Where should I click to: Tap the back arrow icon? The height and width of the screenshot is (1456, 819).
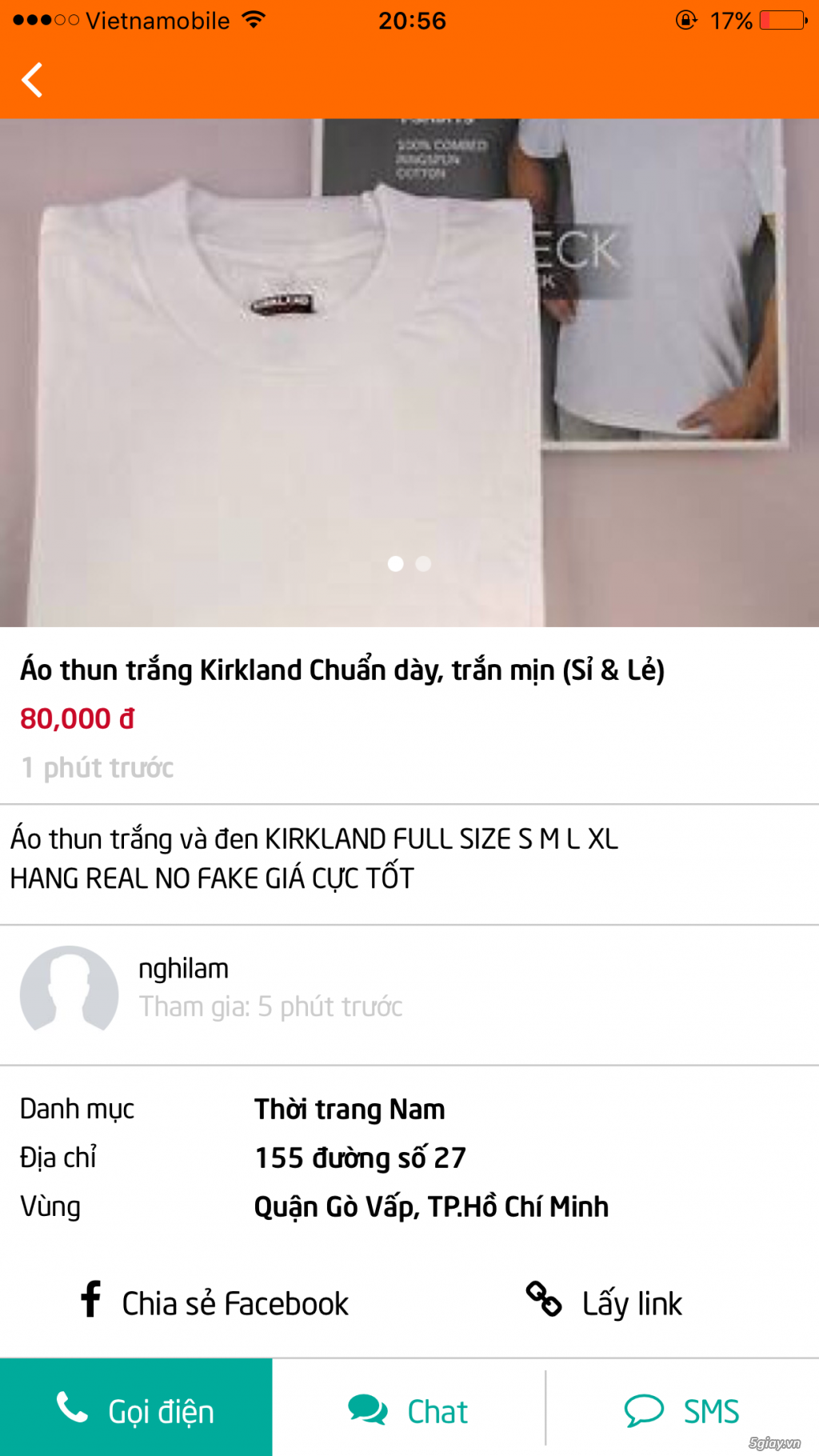(x=32, y=79)
